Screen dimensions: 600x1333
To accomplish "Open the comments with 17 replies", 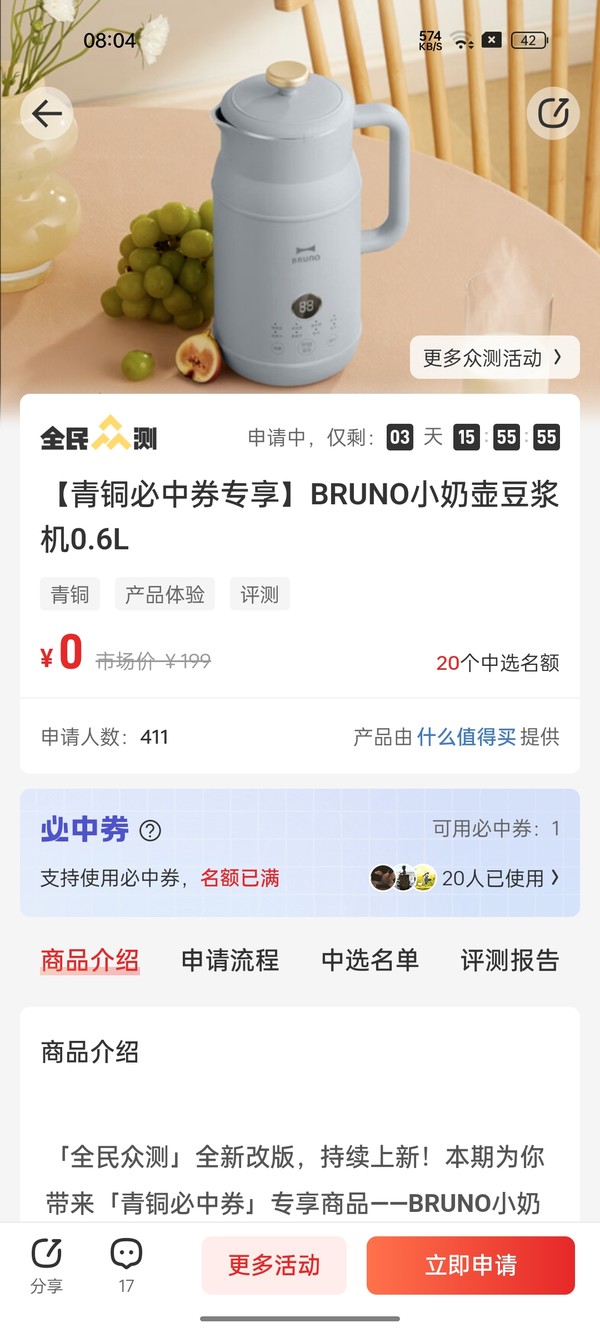I will [126, 1265].
